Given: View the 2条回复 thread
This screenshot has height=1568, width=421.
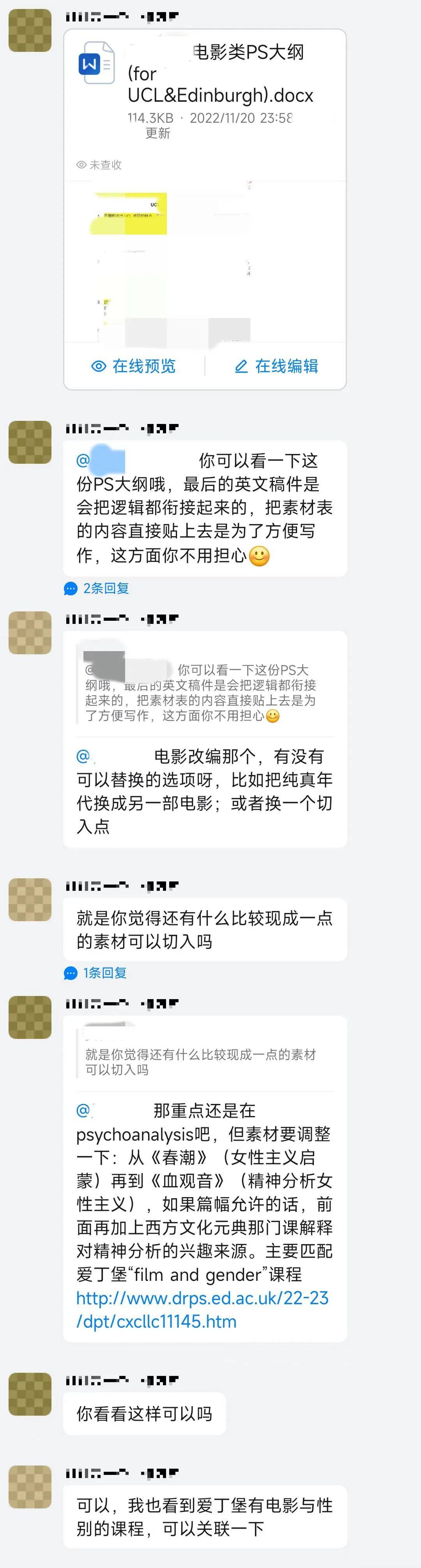Looking at the screenshot, I should click(97, 588).
